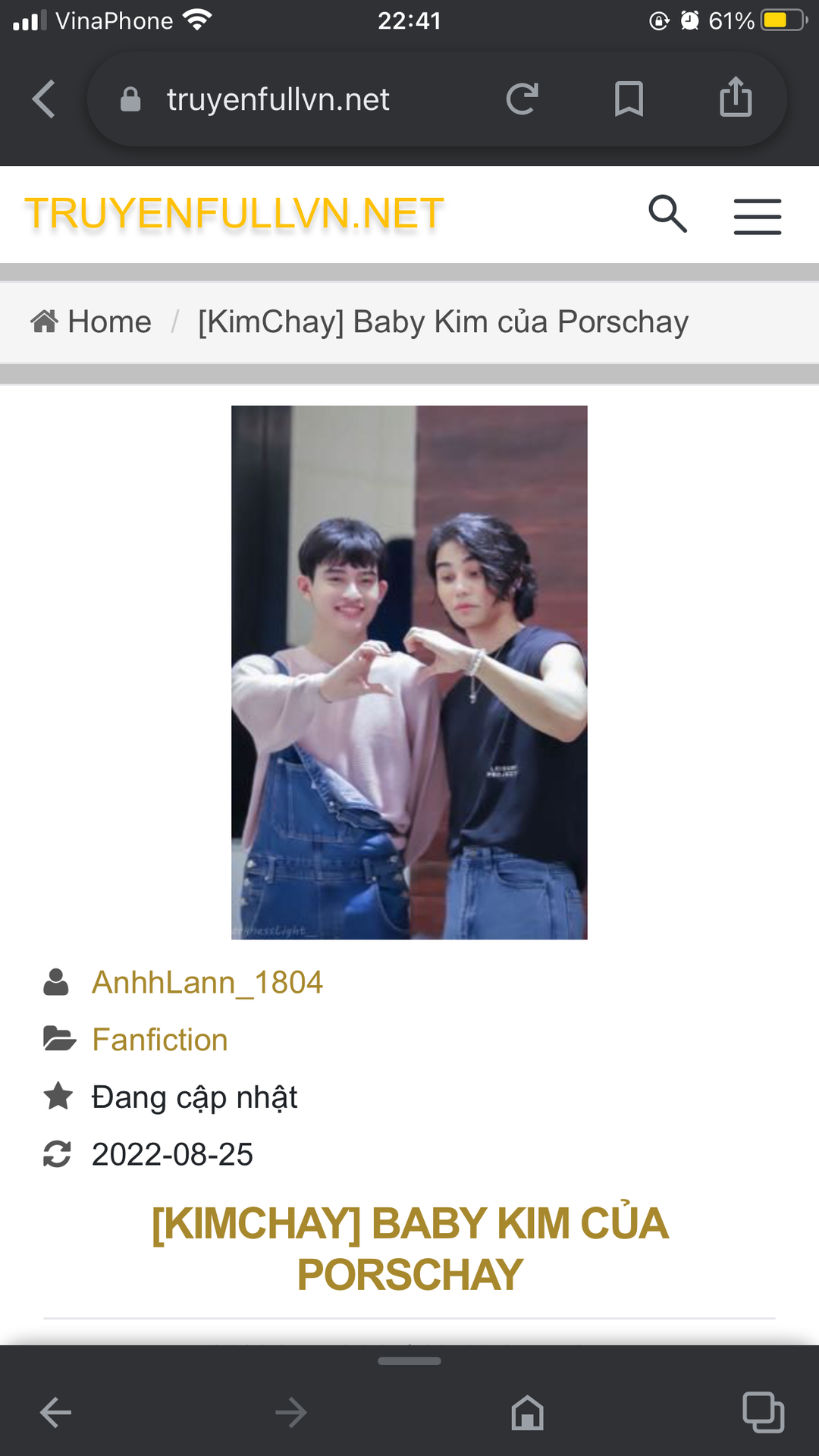Bookmark this web page

coord(629,99)
